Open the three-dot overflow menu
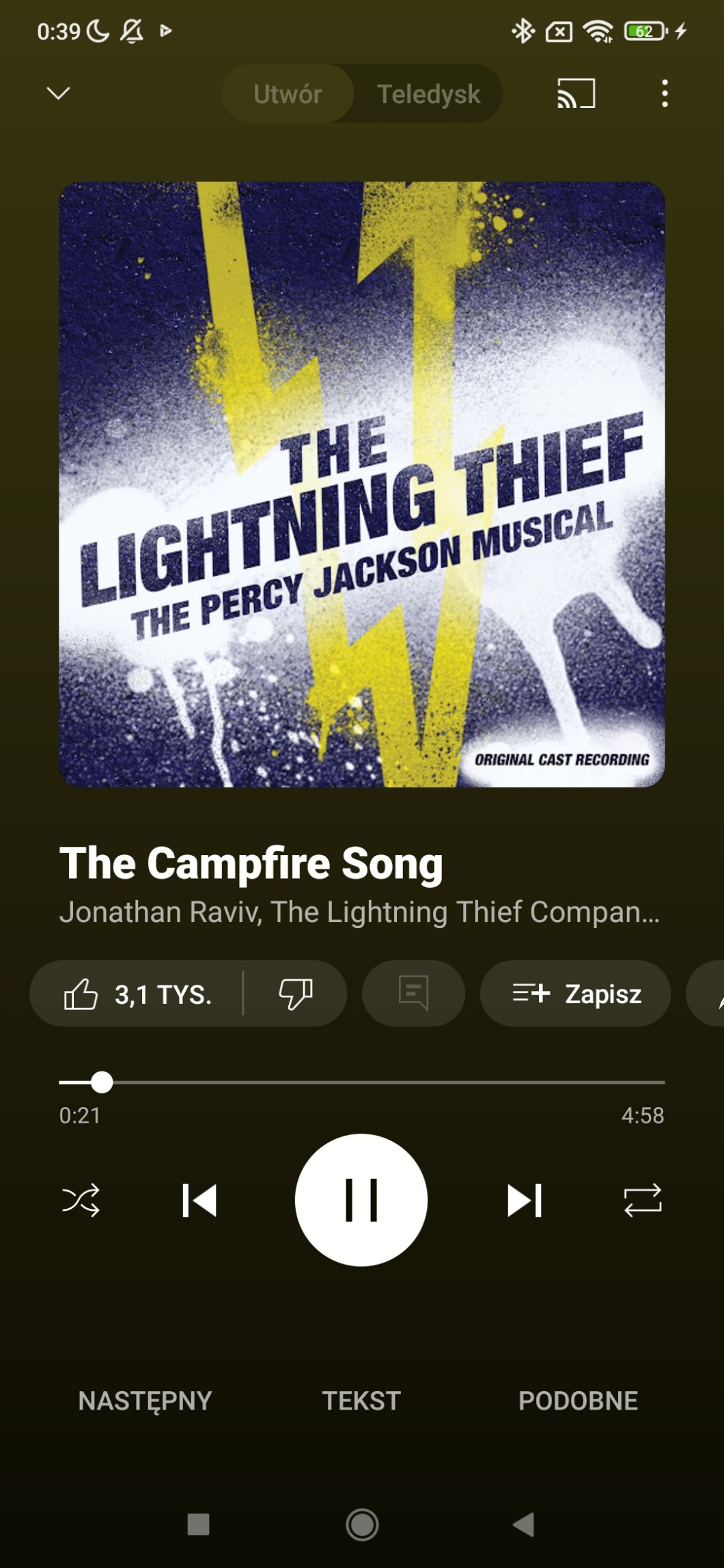 (x=665, y=94)
